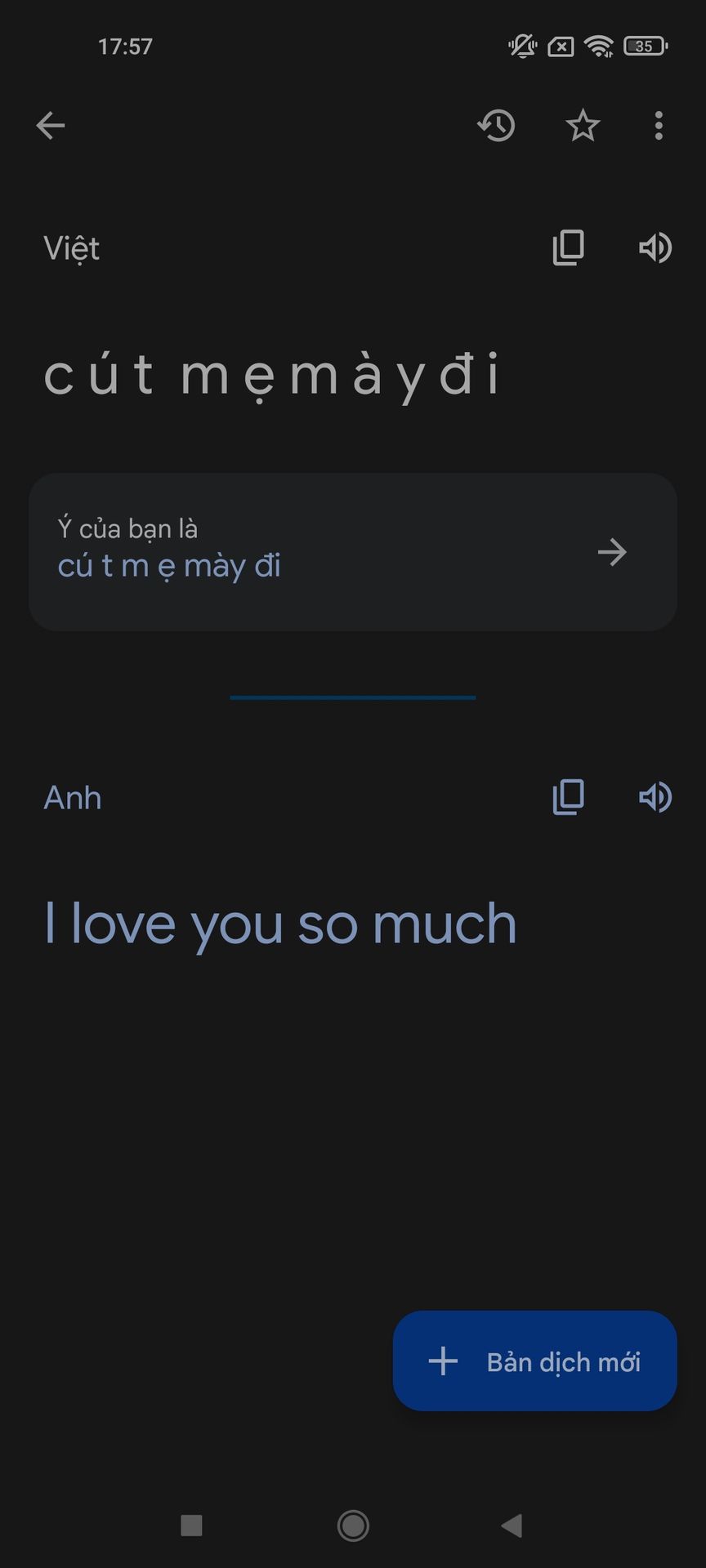Apply the "Ý của bạn là" suggestion

[353, 552]
